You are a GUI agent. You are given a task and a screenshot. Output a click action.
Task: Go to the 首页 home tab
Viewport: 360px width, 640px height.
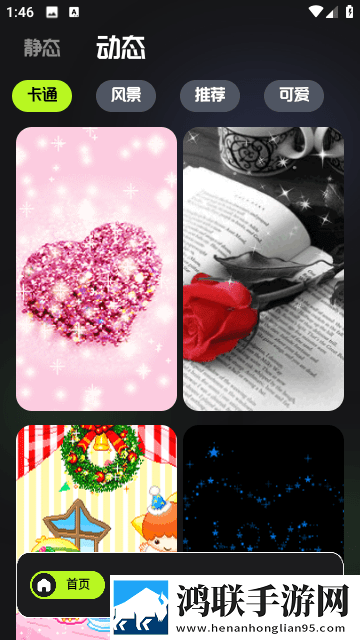click(x=67, y=585)
